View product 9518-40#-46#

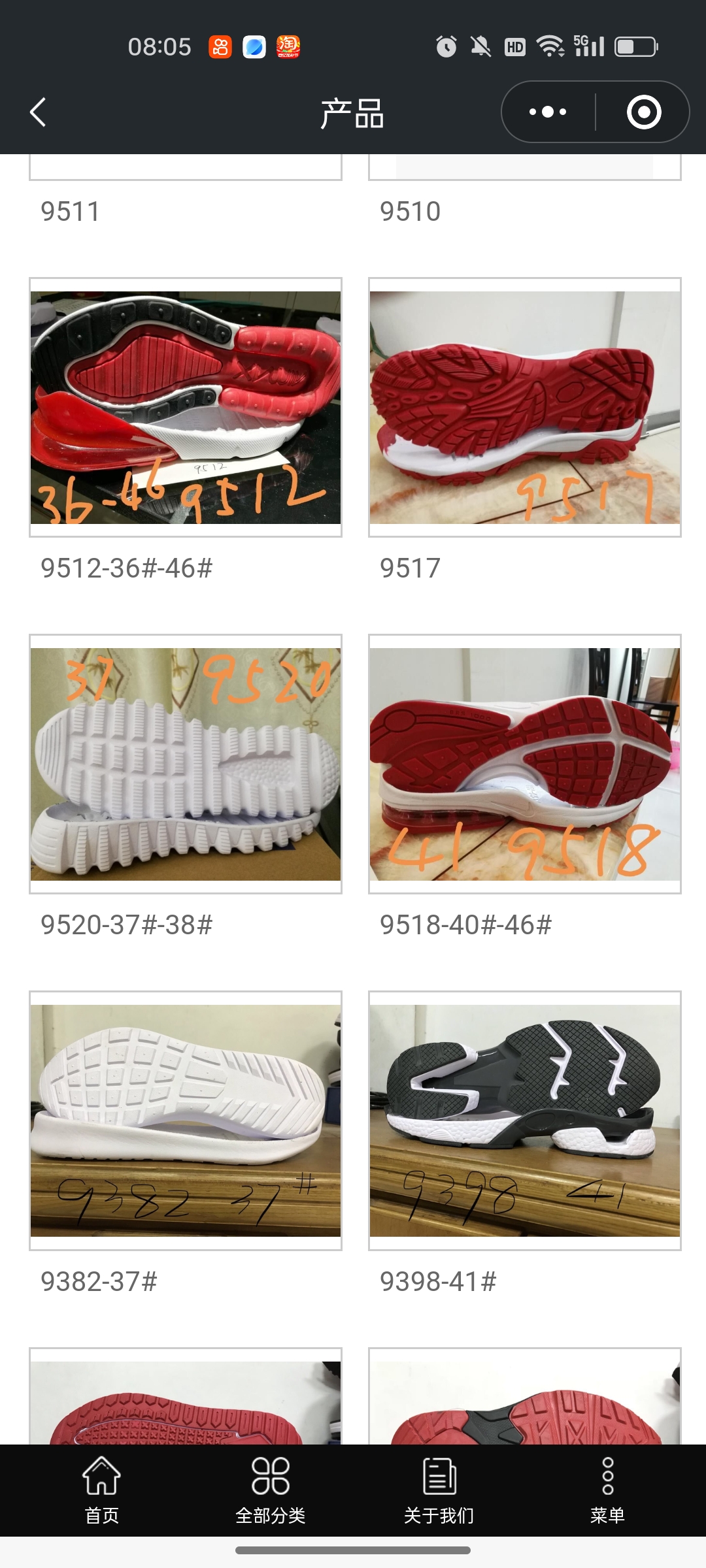524,764
